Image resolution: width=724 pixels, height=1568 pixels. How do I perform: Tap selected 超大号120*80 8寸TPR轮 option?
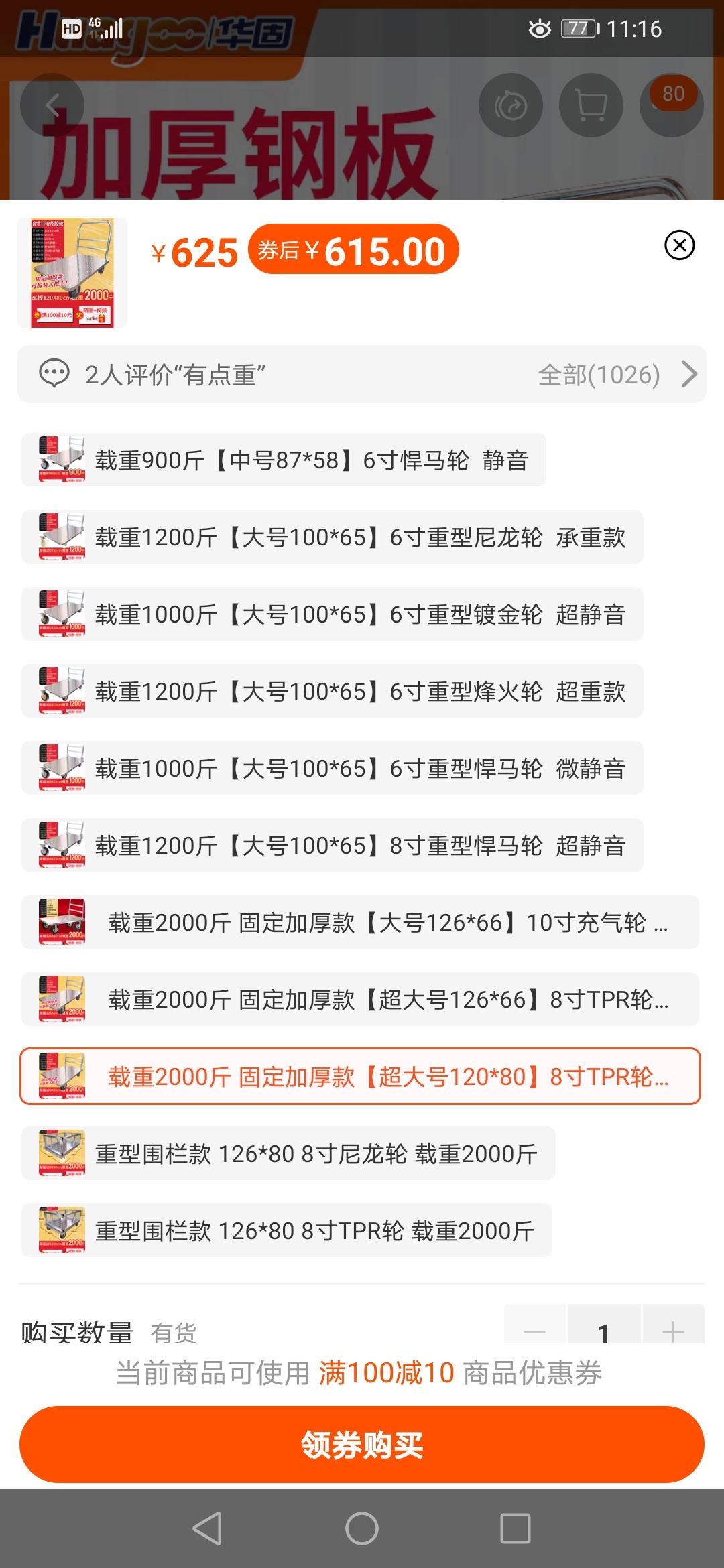pyautogui.click(x=360, y=1076)
